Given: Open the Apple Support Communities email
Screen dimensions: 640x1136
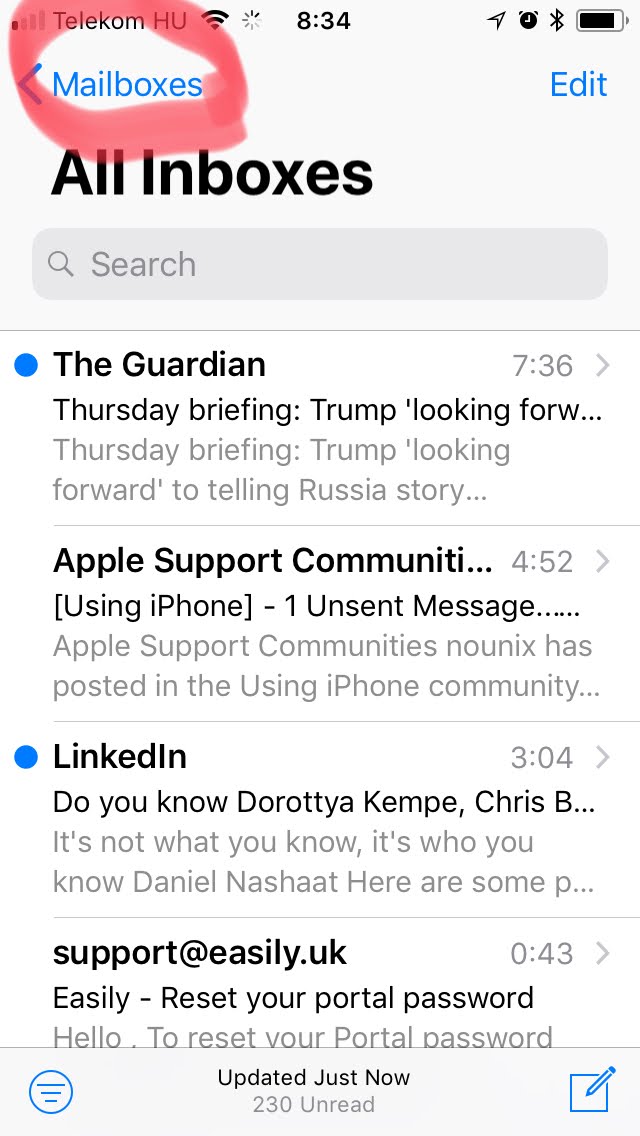Looking at the screenshot, I should [320, 623].
